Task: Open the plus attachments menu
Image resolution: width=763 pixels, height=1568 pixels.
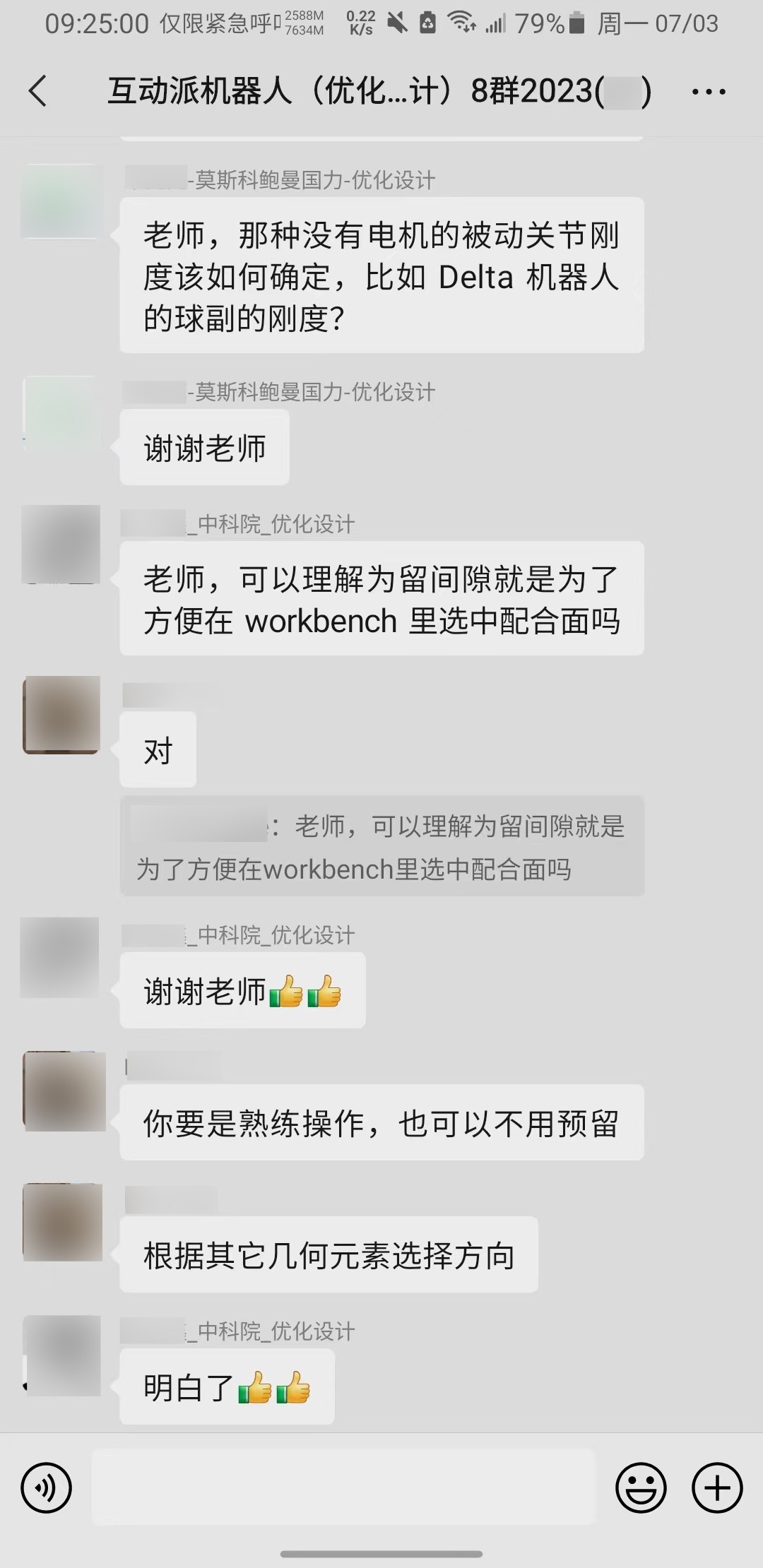Action: point(716,1487)
